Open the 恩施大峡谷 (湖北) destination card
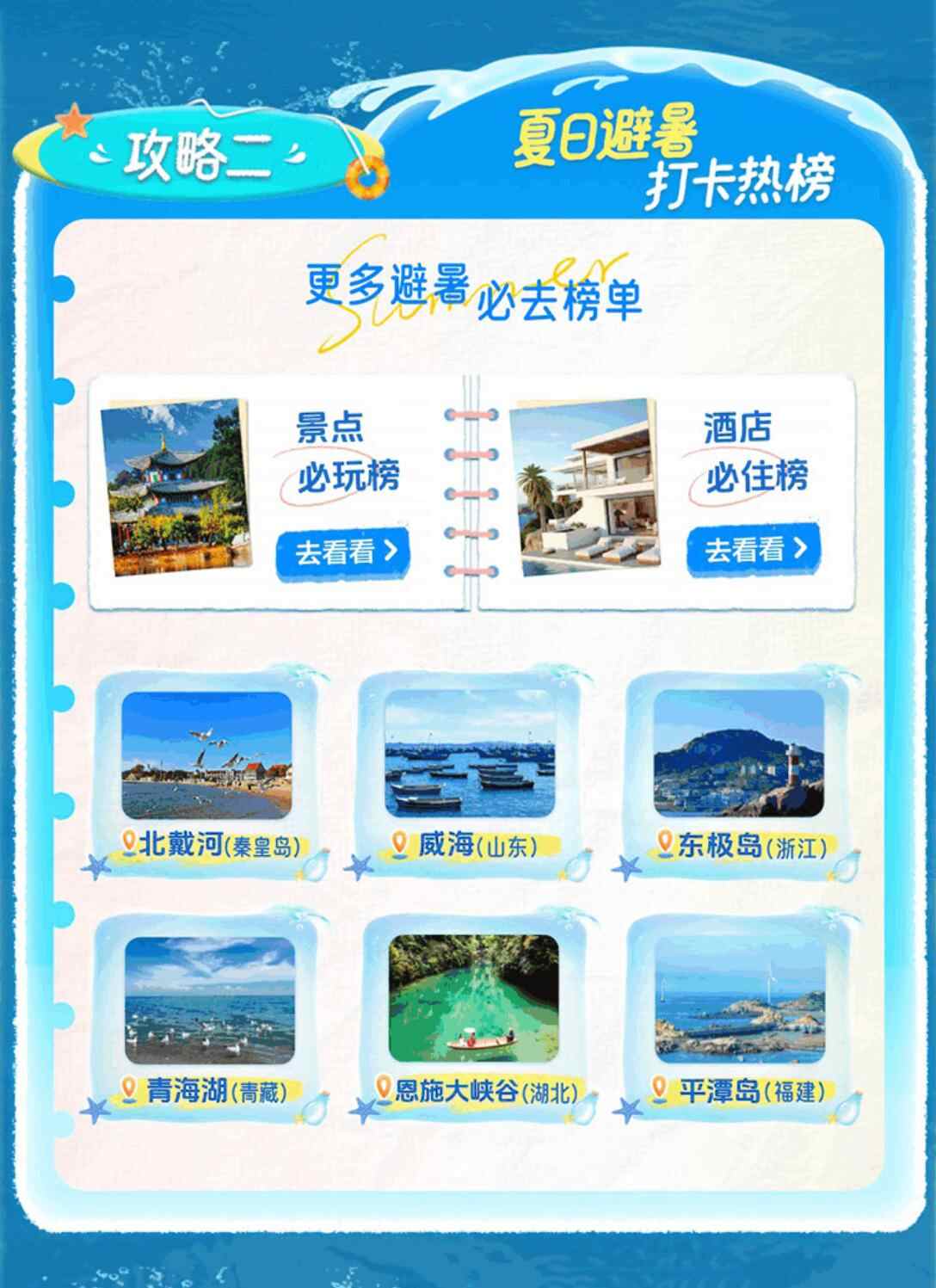This screenshot has width=936, height=1288. click(473, 1020)
